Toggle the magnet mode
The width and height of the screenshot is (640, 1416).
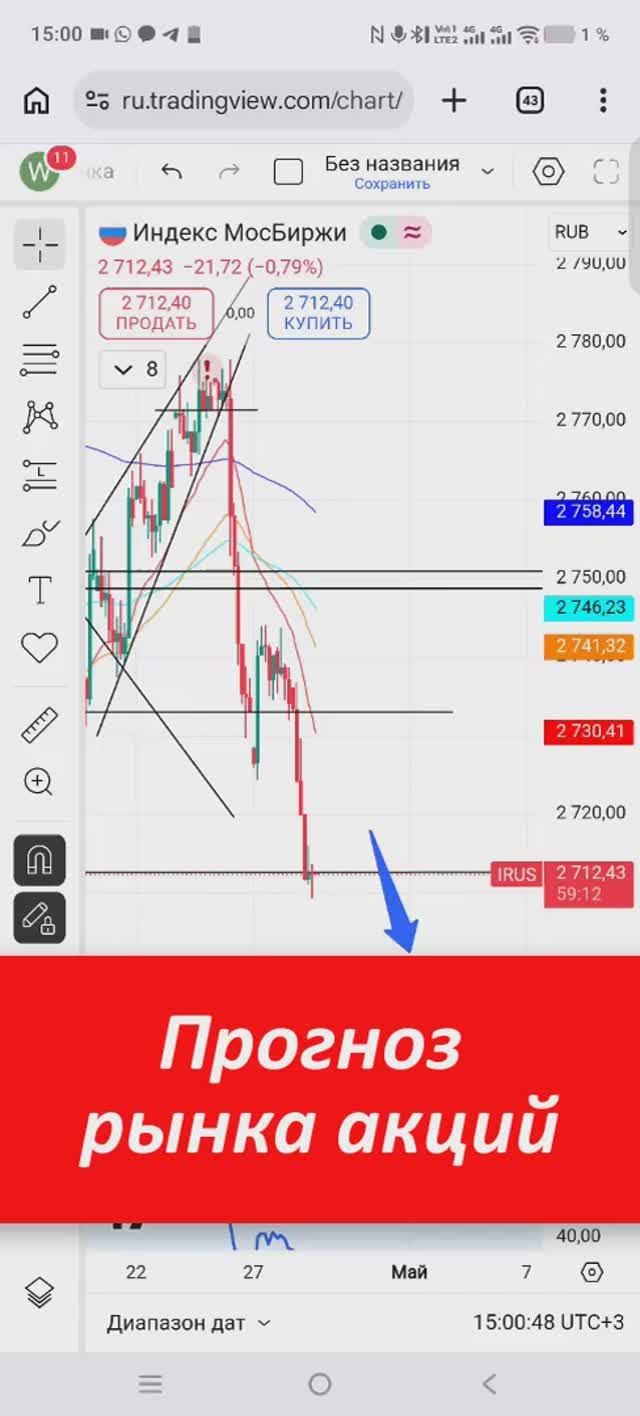[40, 860]
